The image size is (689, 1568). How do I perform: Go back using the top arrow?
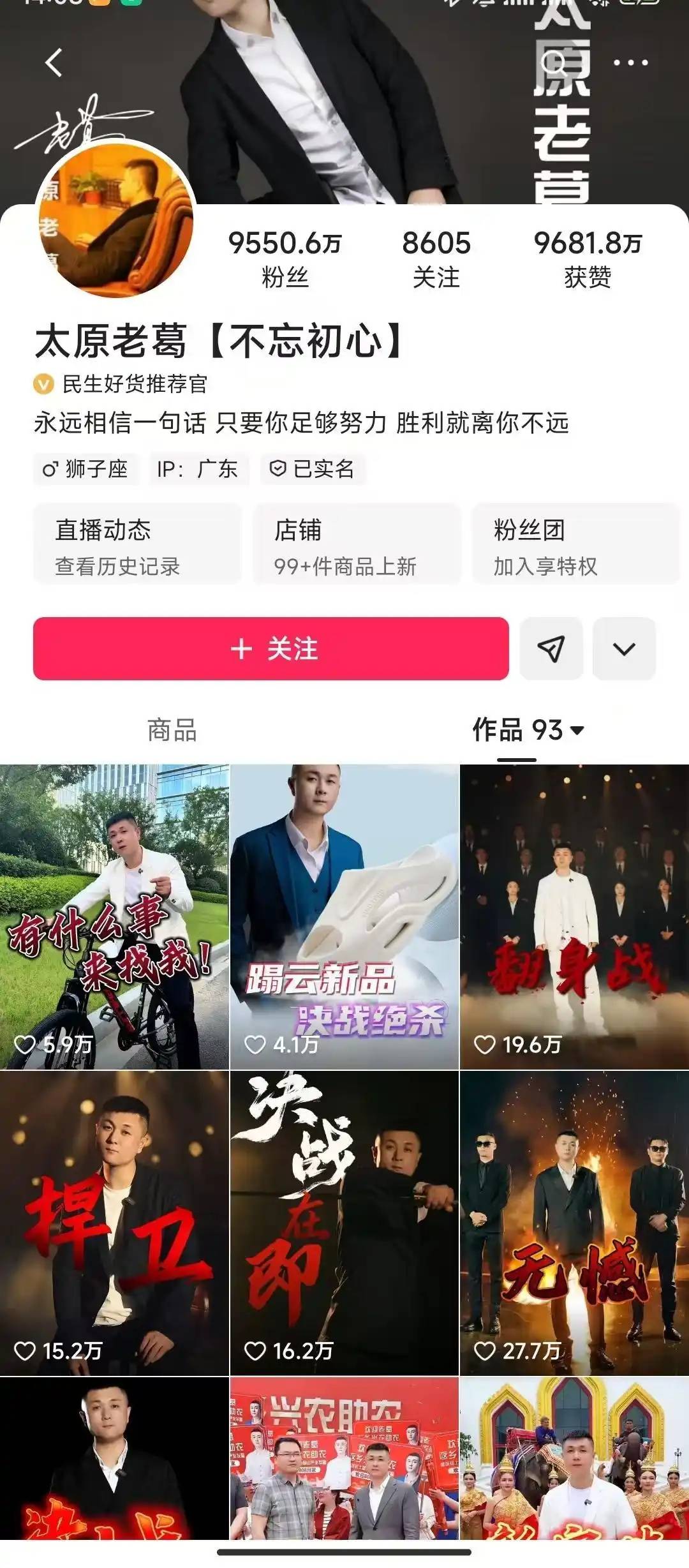(55, 63)
